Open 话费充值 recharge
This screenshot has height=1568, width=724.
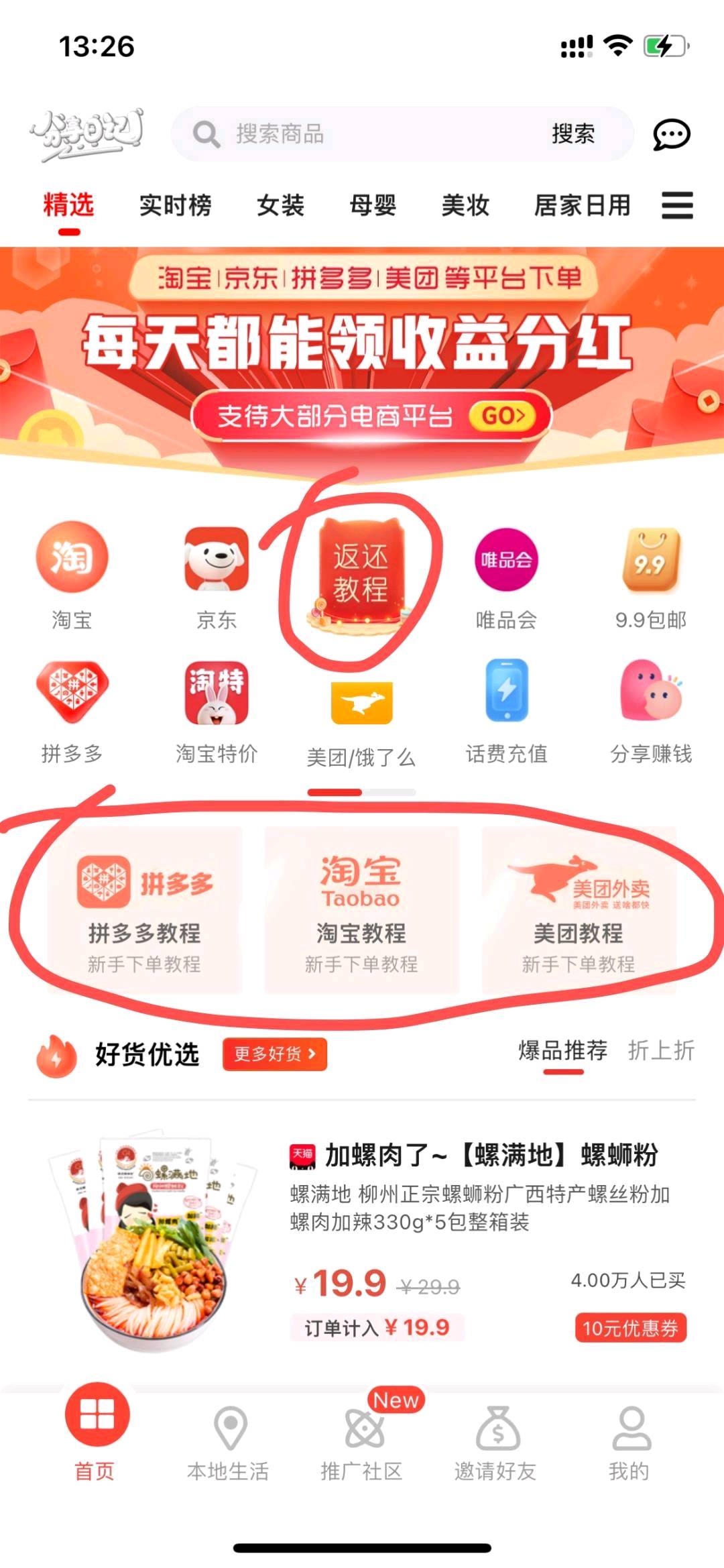click(507, 712)
